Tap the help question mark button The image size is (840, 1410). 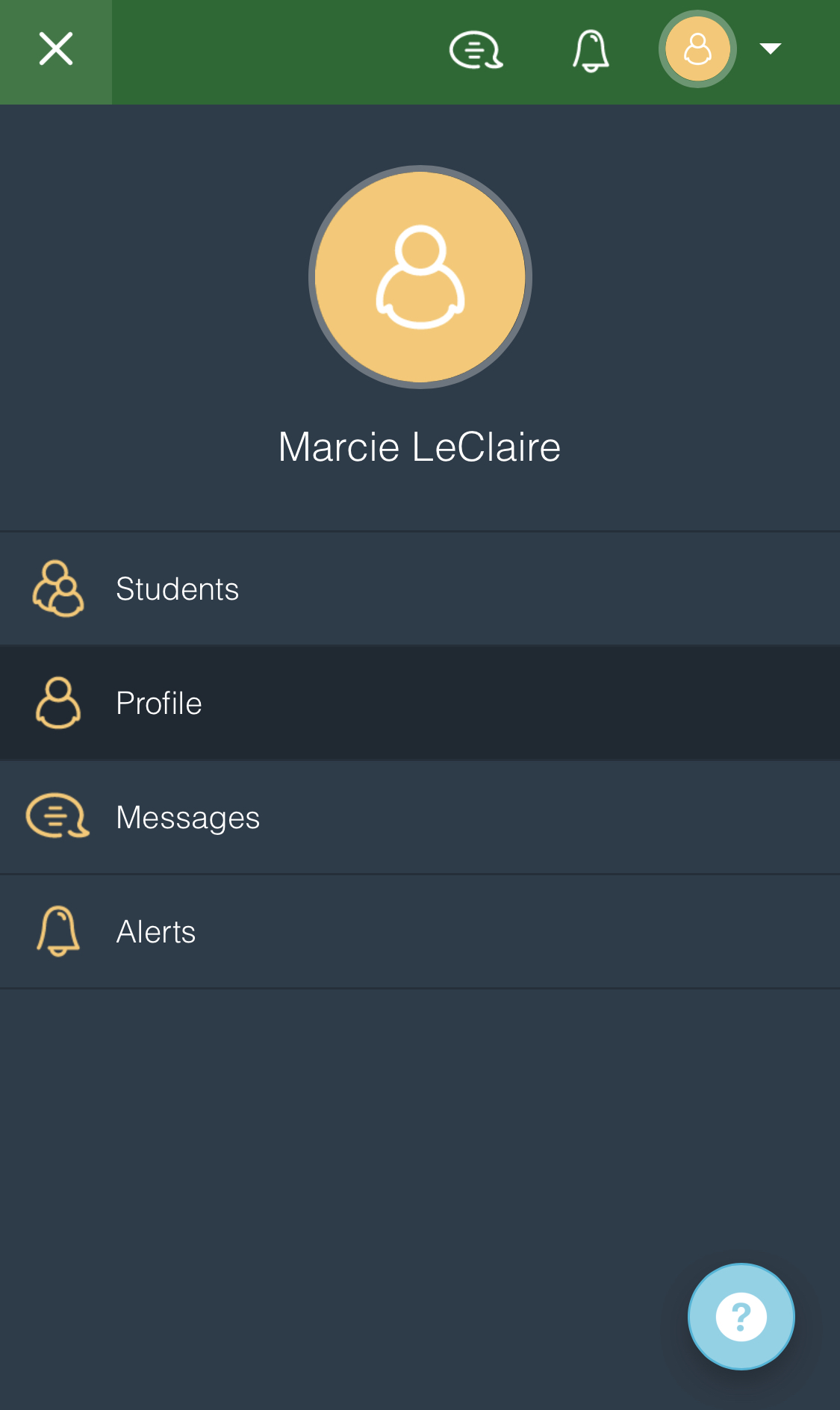(x=741, y=1316)
